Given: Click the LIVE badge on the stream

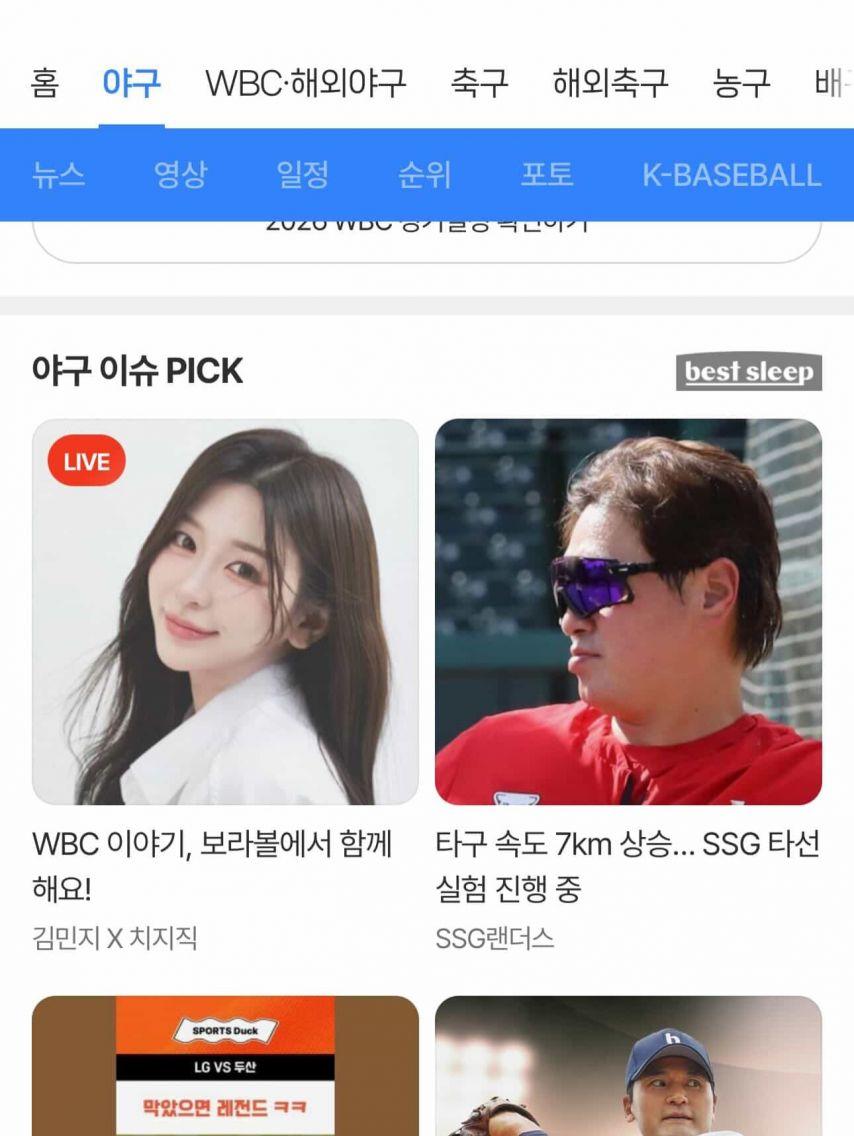Looking at the screenshot, I should click(x=87, y=462).
